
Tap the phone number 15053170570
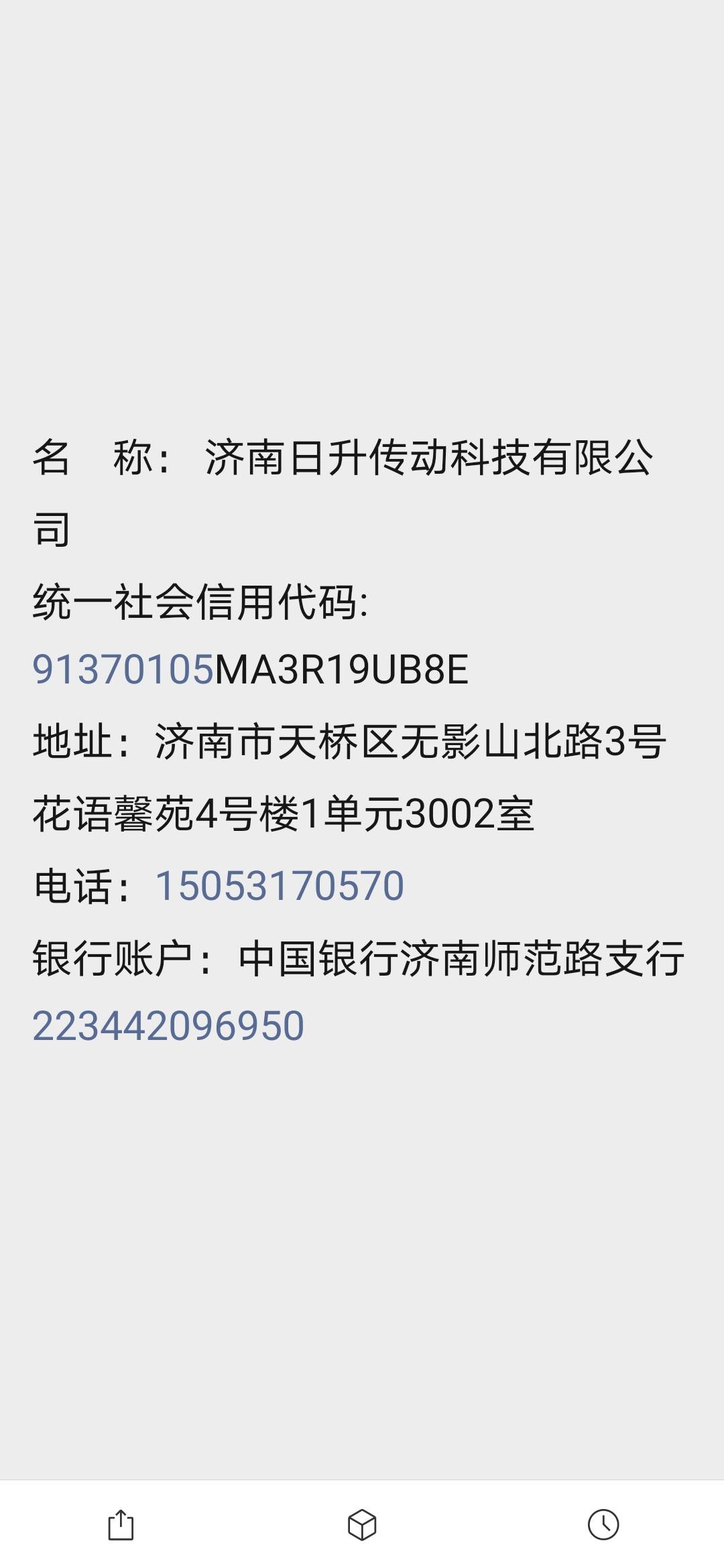click(280, 886)
